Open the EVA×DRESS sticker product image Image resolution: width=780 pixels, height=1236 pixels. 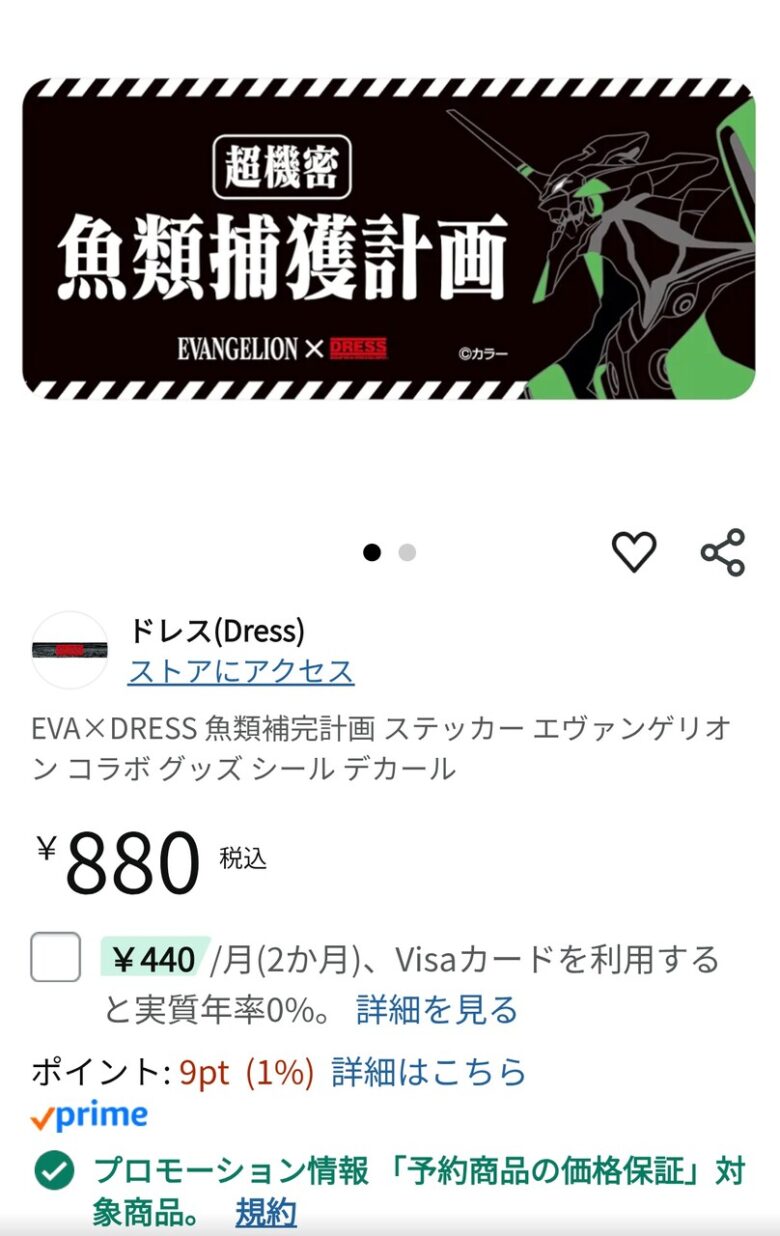click(389, 240)
